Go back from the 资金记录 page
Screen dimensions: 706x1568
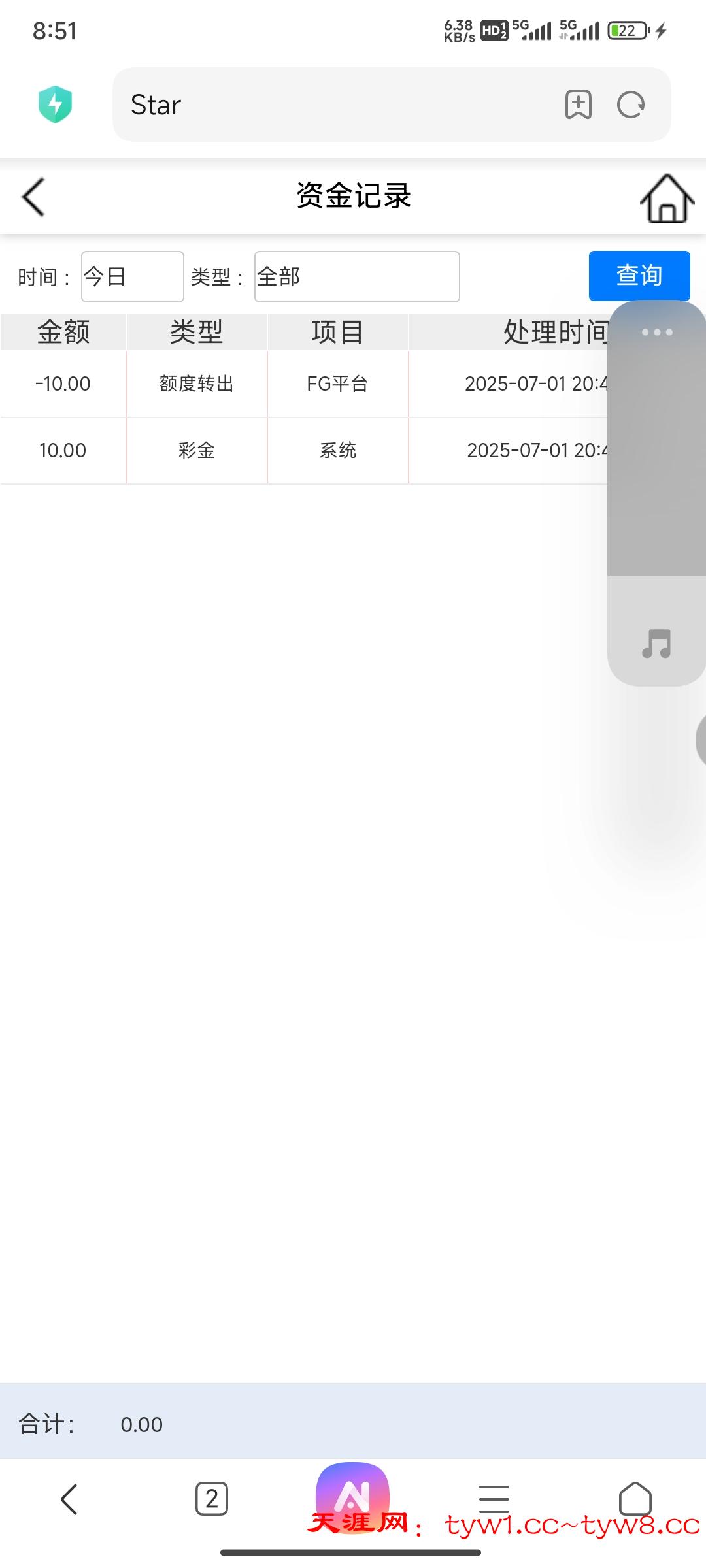tap(34, 197)
